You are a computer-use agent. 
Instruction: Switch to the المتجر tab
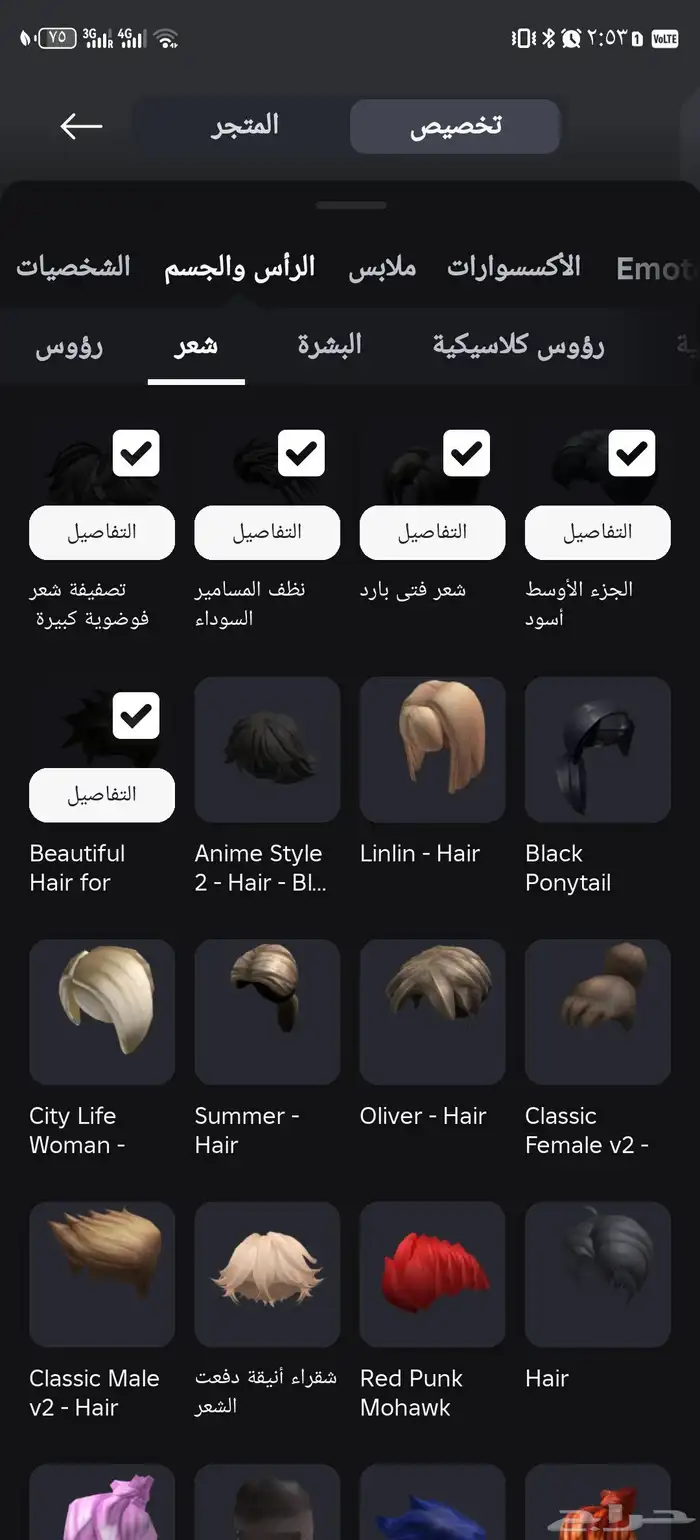244,126
